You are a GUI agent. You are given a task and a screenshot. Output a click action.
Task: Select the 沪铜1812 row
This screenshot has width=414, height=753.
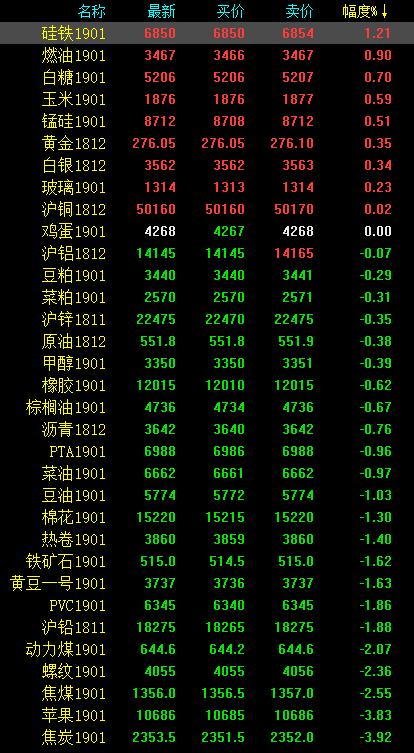207,209
